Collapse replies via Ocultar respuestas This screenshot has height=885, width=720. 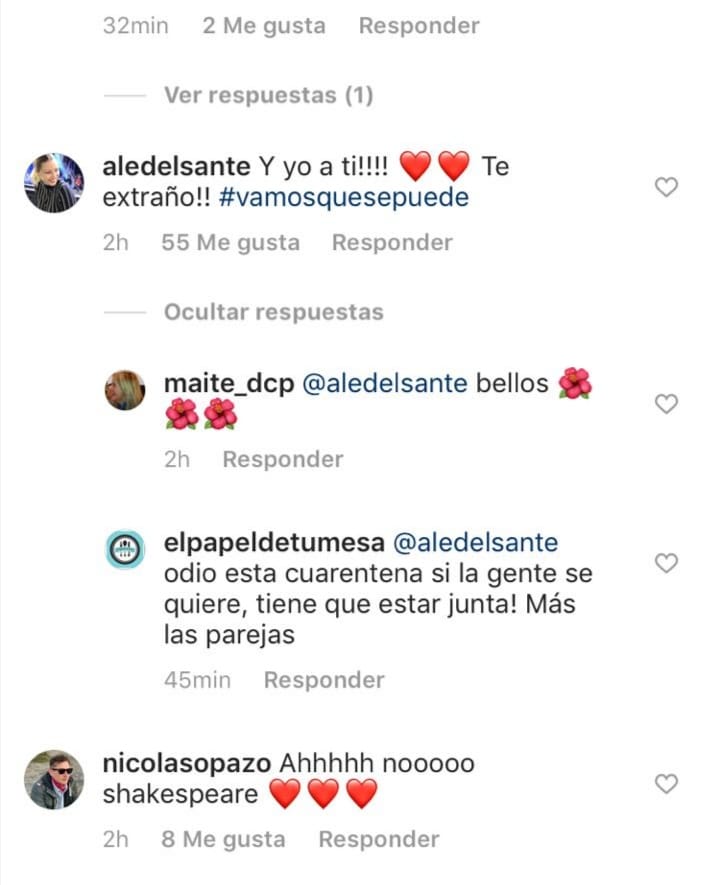(273, 312)
